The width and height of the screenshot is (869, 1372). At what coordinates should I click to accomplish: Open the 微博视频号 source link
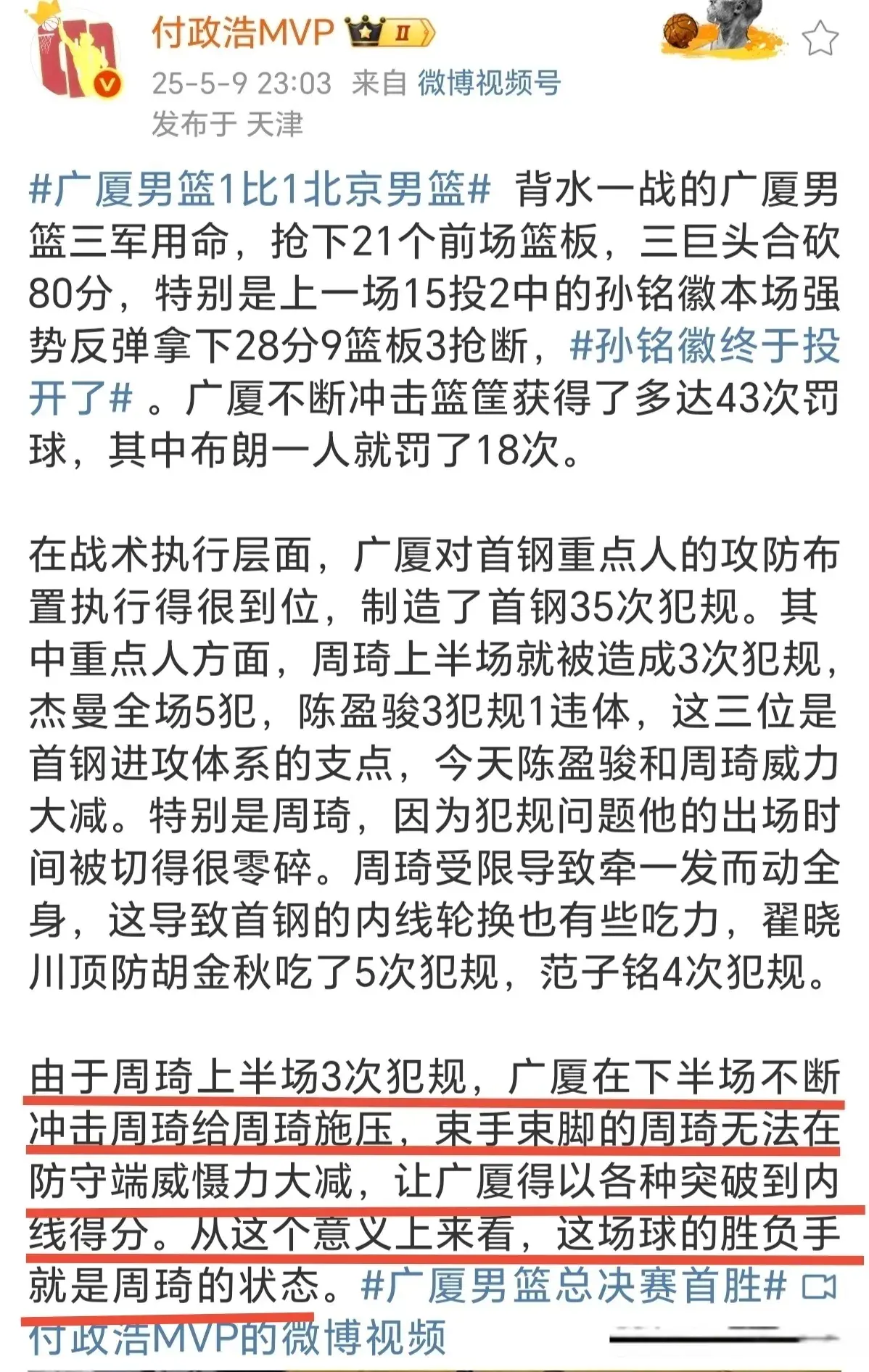(489, 83)
